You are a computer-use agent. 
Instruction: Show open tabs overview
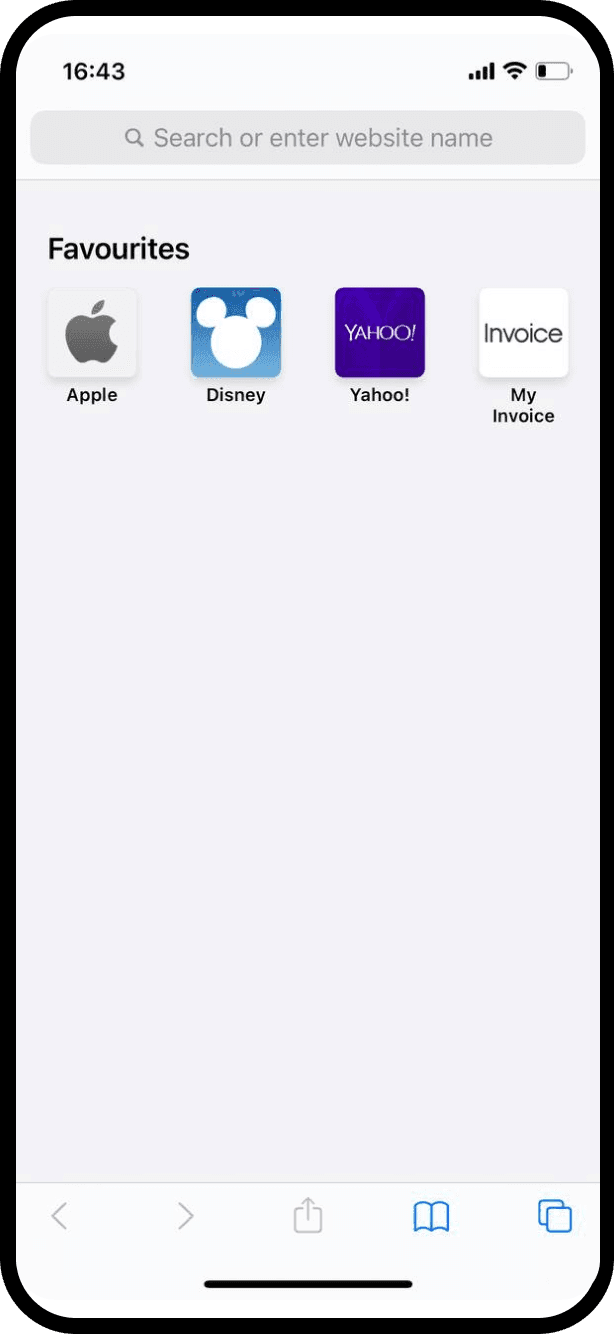pos(554,1216)
